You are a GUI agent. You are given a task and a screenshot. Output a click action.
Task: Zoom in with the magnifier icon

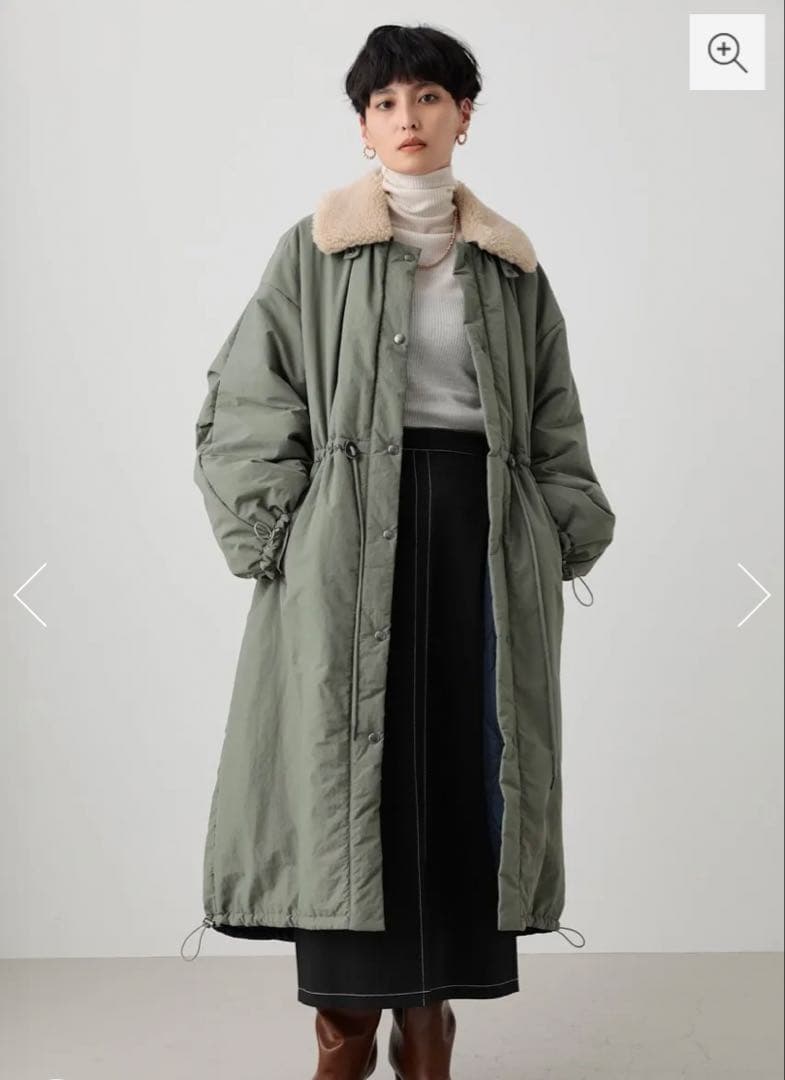(727, 52)
